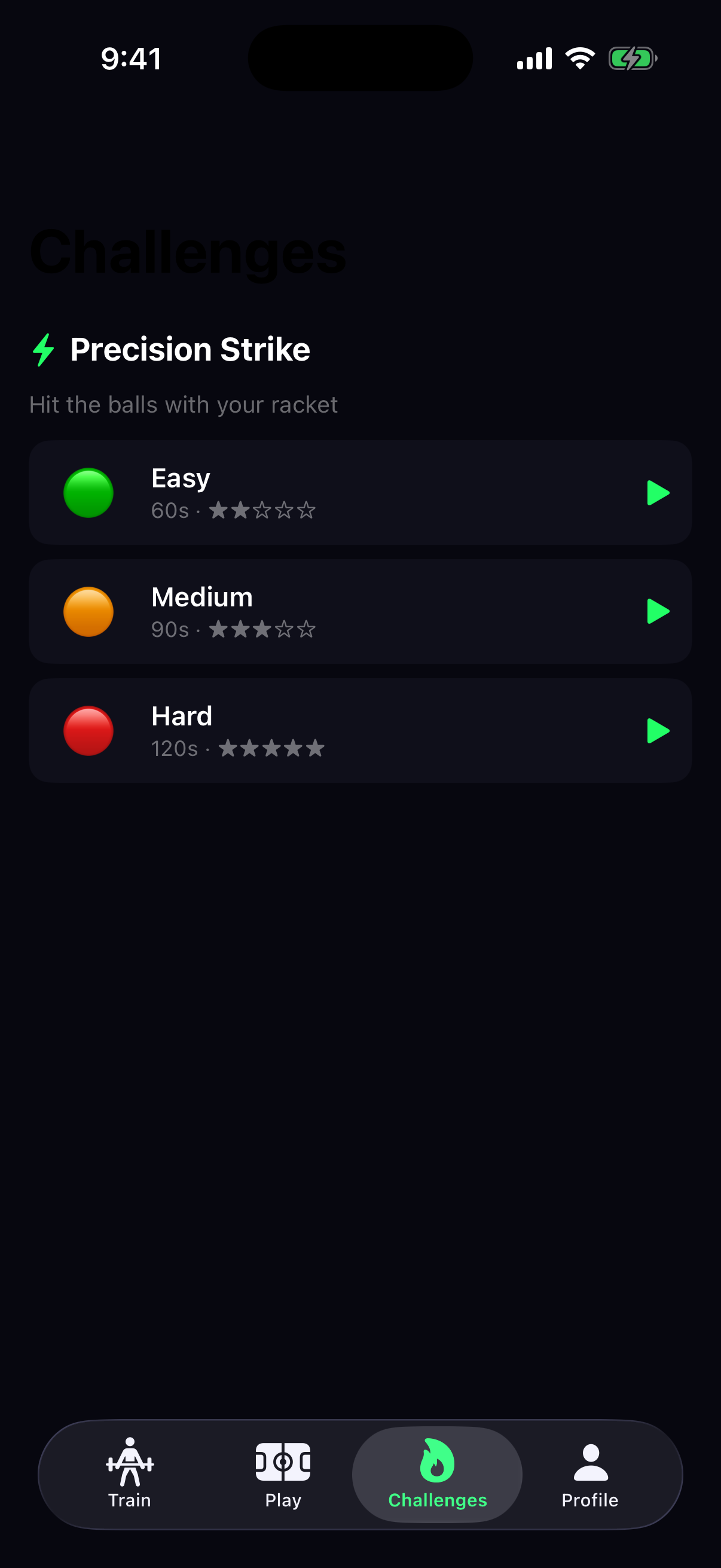The height and width of the screenshot is (1568, 721).
Task: Start the Medium challenge play button
Action: [657, 612]
